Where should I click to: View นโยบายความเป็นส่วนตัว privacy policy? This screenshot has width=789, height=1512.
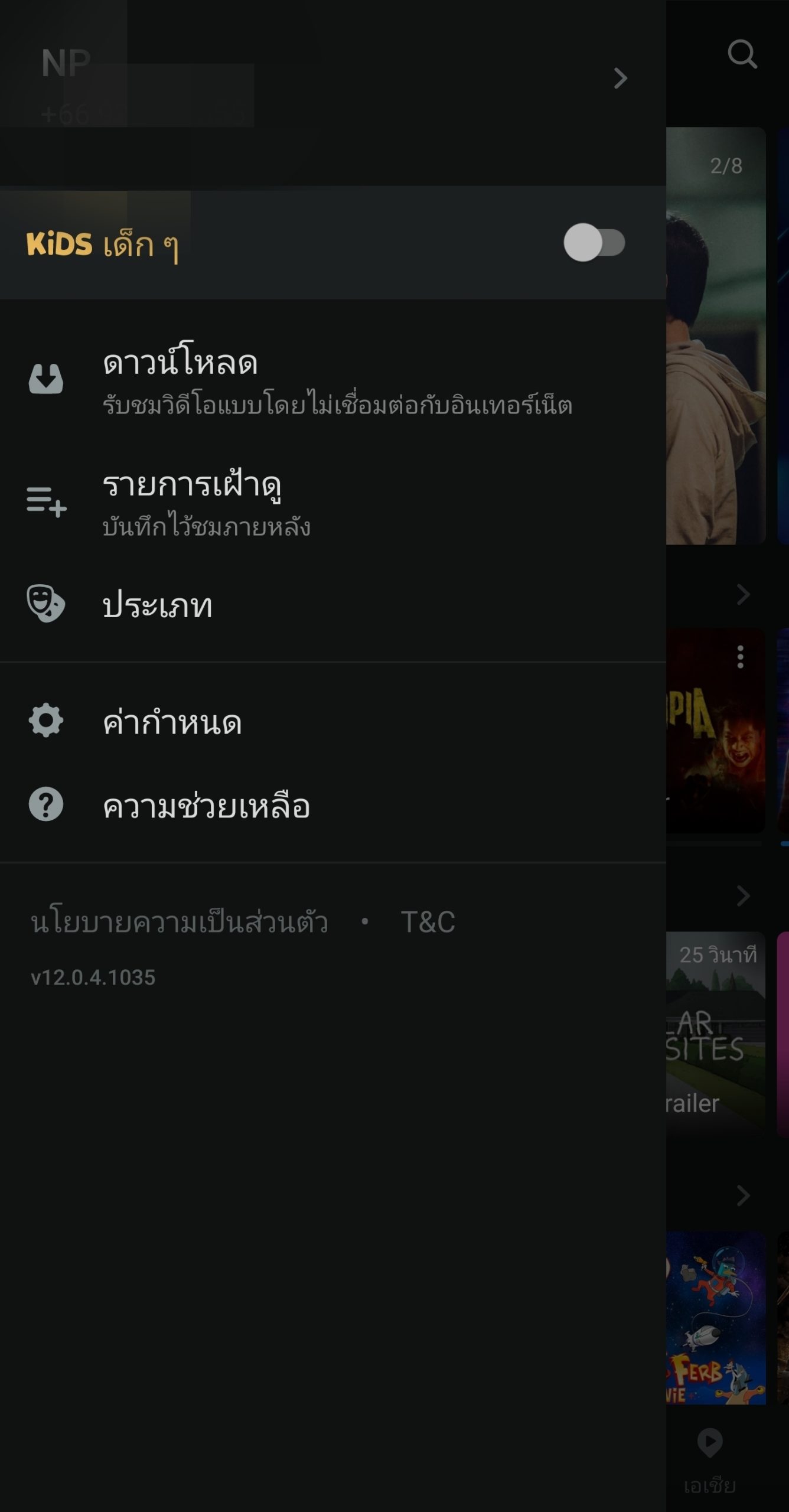[x=179, y=922]
